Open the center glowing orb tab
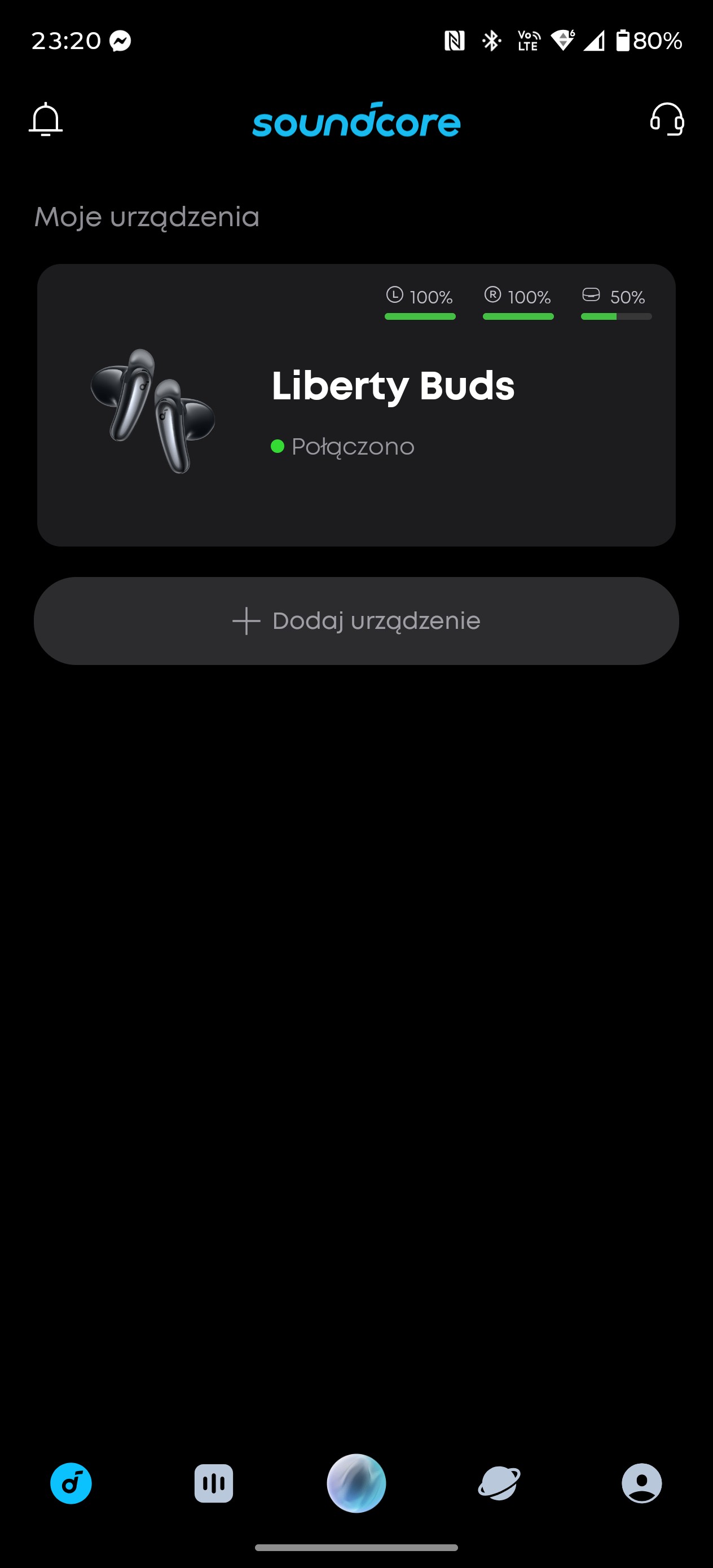The width and height of the screenshot is (713, 1568). [356, 1483]
